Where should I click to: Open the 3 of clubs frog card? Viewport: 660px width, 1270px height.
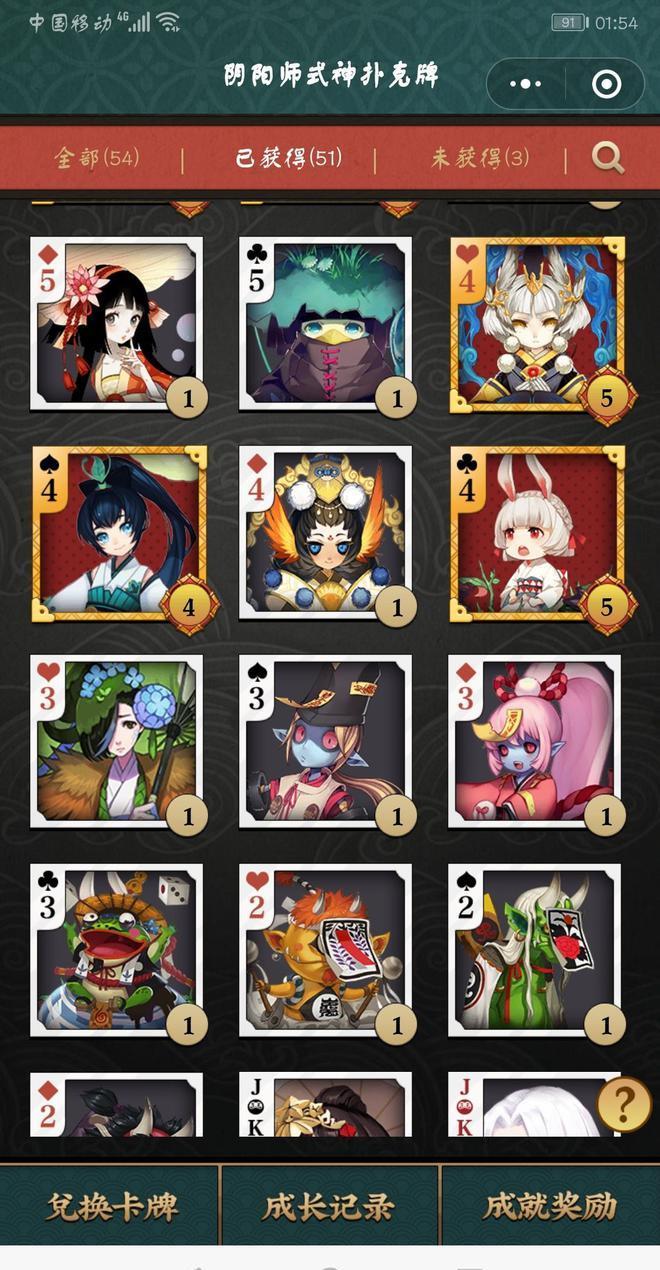click(x=116, y=951)
